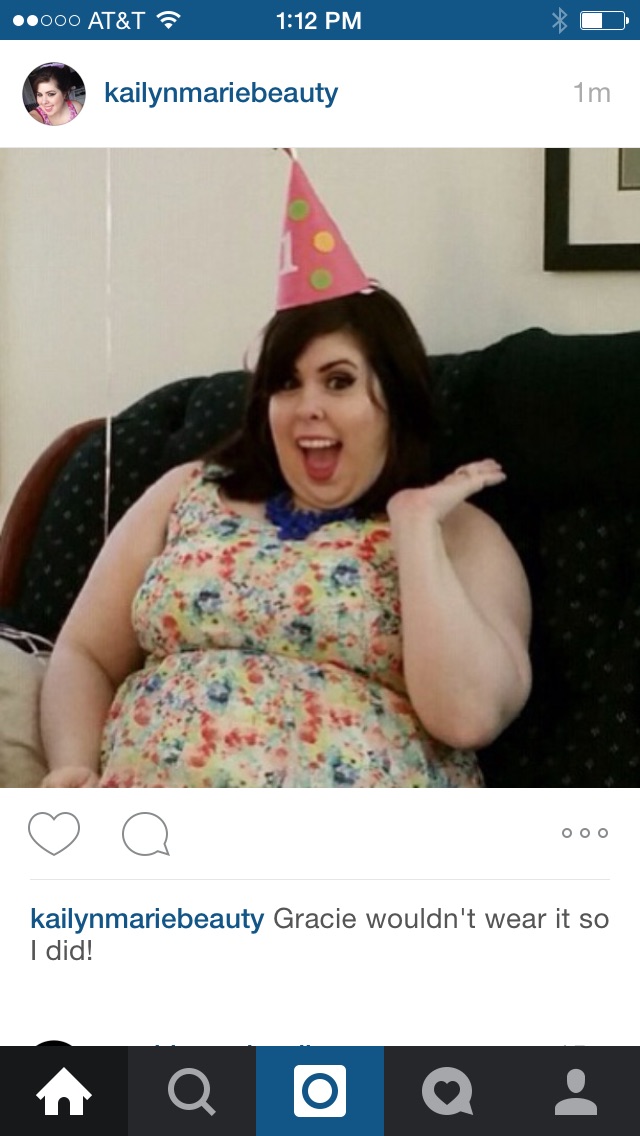Open the Profile tab
The width and height of the screenshot is (640, 1136).
coord(576,1091)
